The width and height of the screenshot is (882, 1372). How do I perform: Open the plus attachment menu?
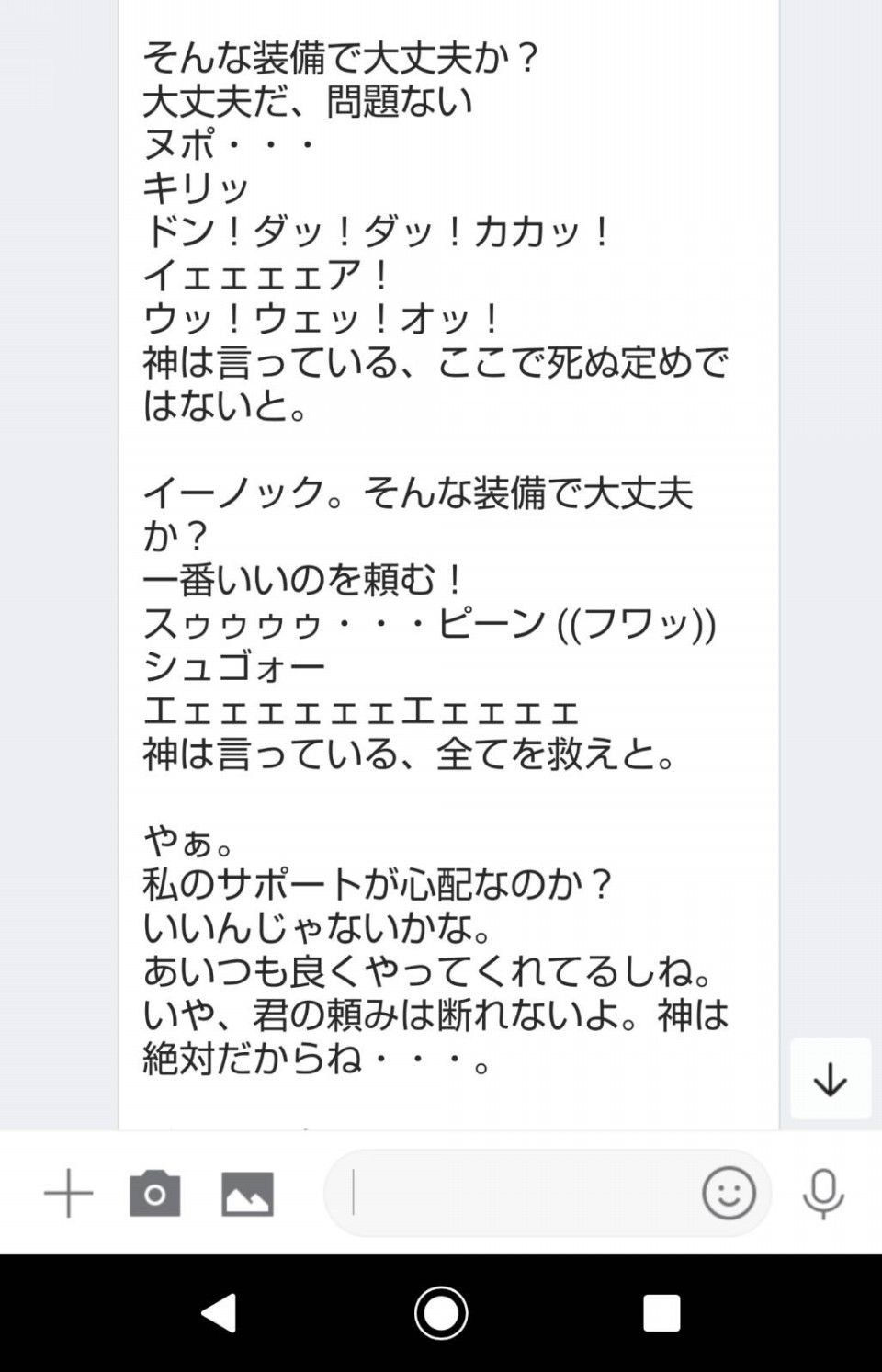click(69, 1194)
